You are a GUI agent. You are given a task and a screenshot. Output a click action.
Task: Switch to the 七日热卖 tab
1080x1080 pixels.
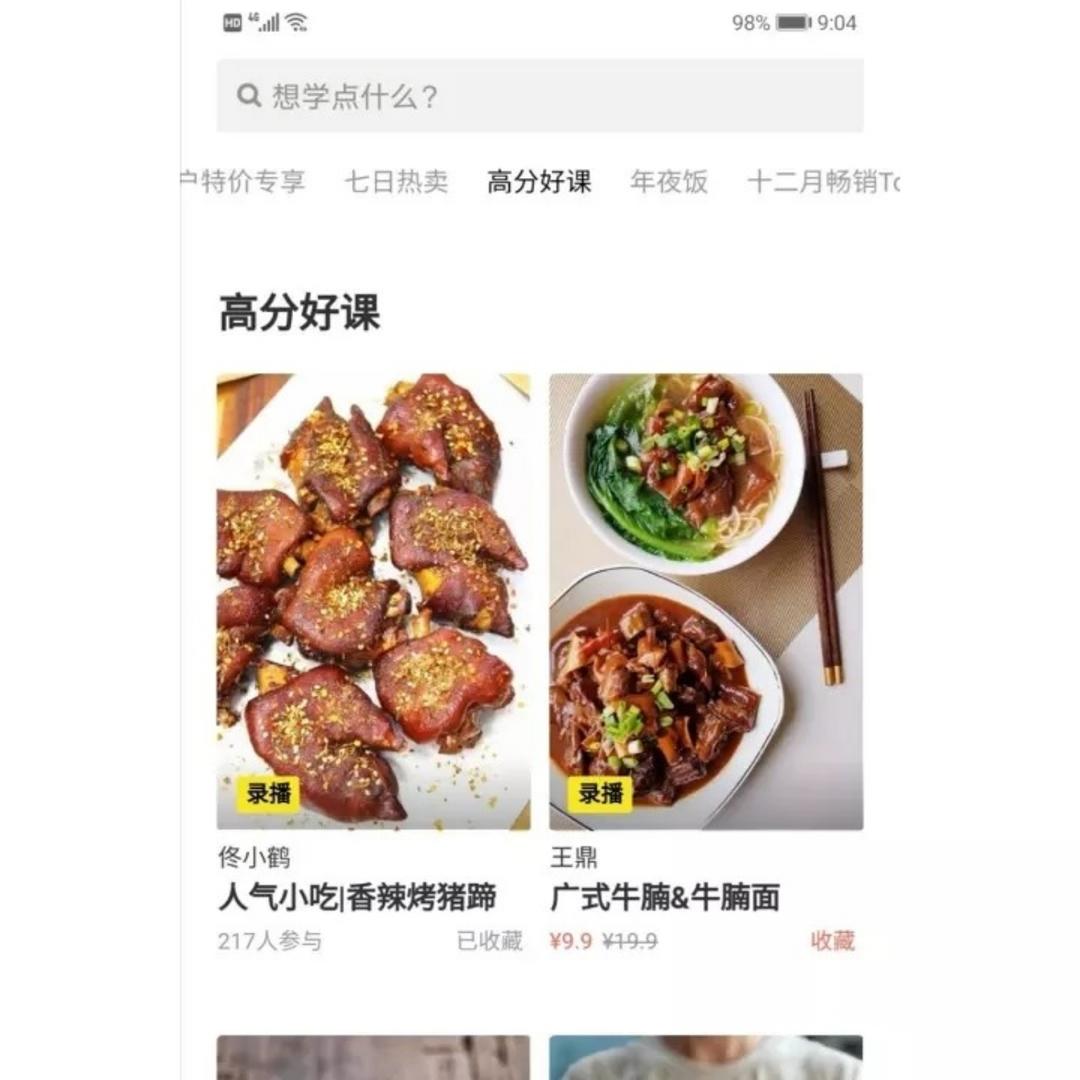pos(396,182)
